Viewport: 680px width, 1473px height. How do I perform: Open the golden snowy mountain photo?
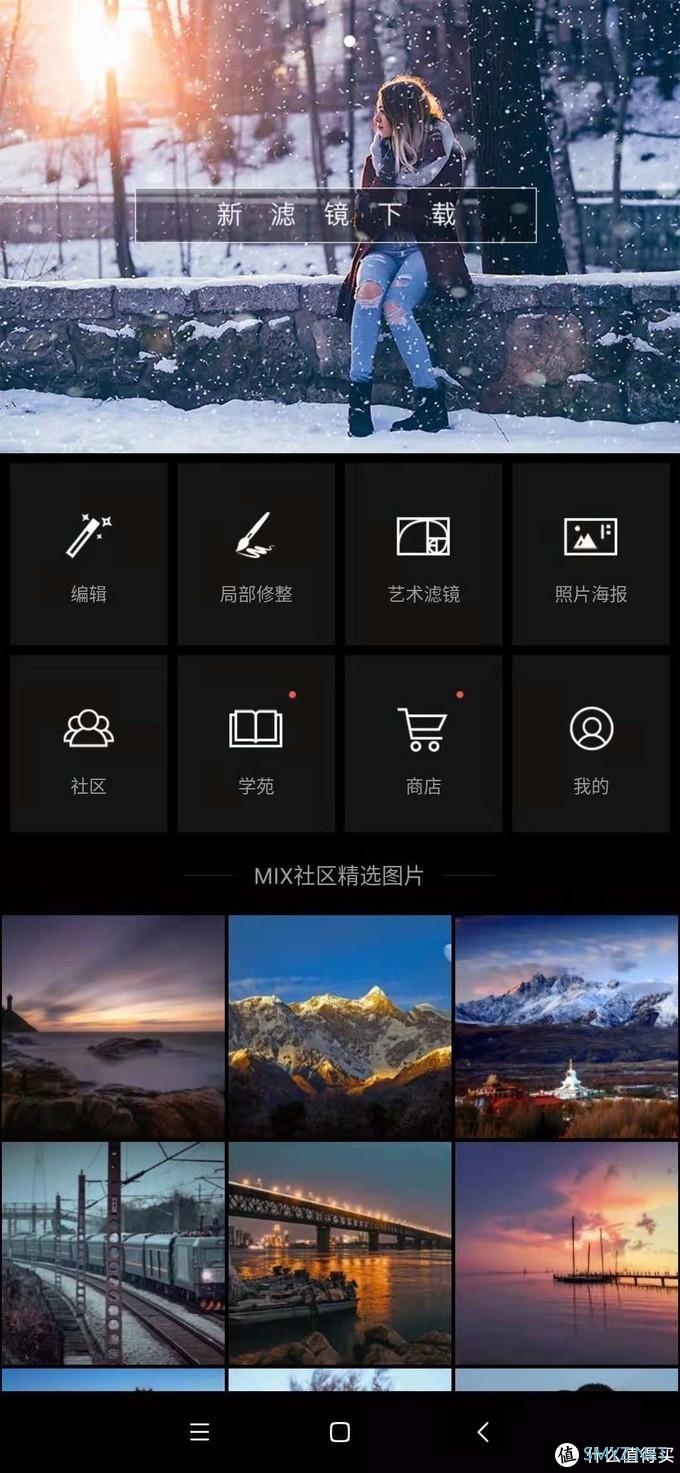click(x=340, y=1026)
